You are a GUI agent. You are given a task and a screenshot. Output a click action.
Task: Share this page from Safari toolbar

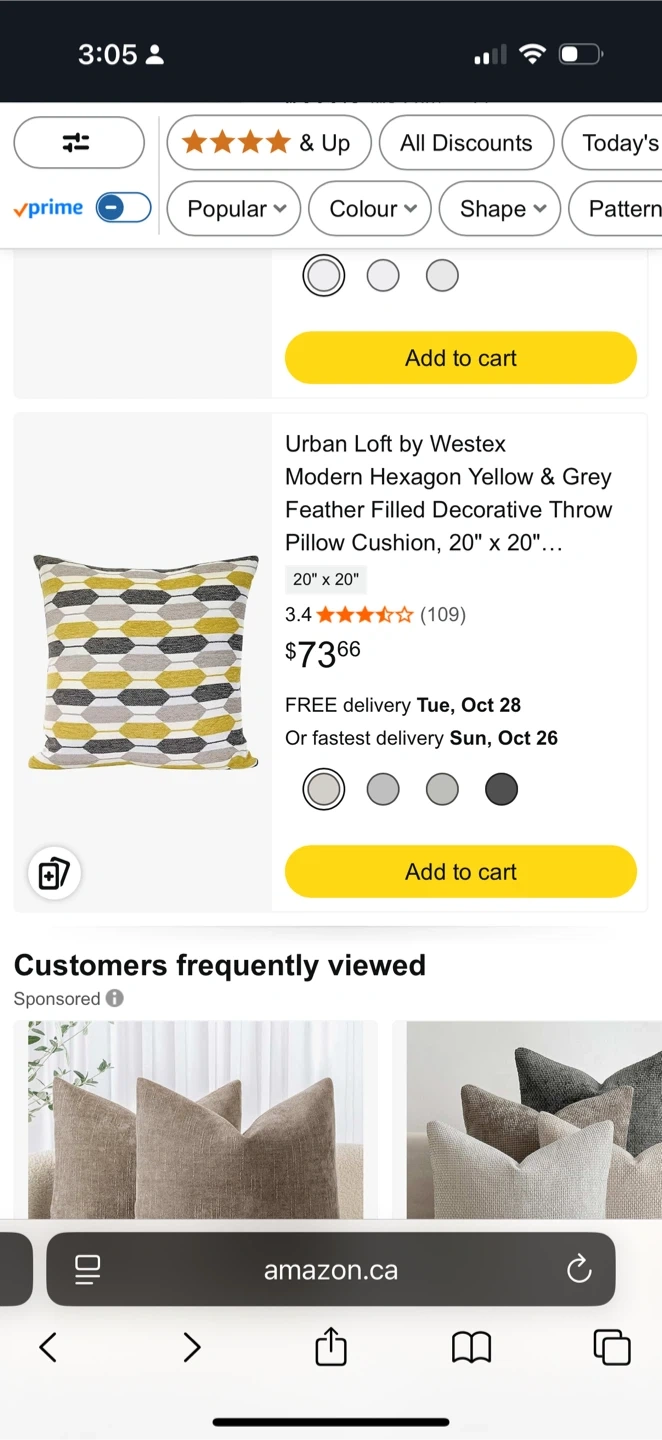point(331,1347)
